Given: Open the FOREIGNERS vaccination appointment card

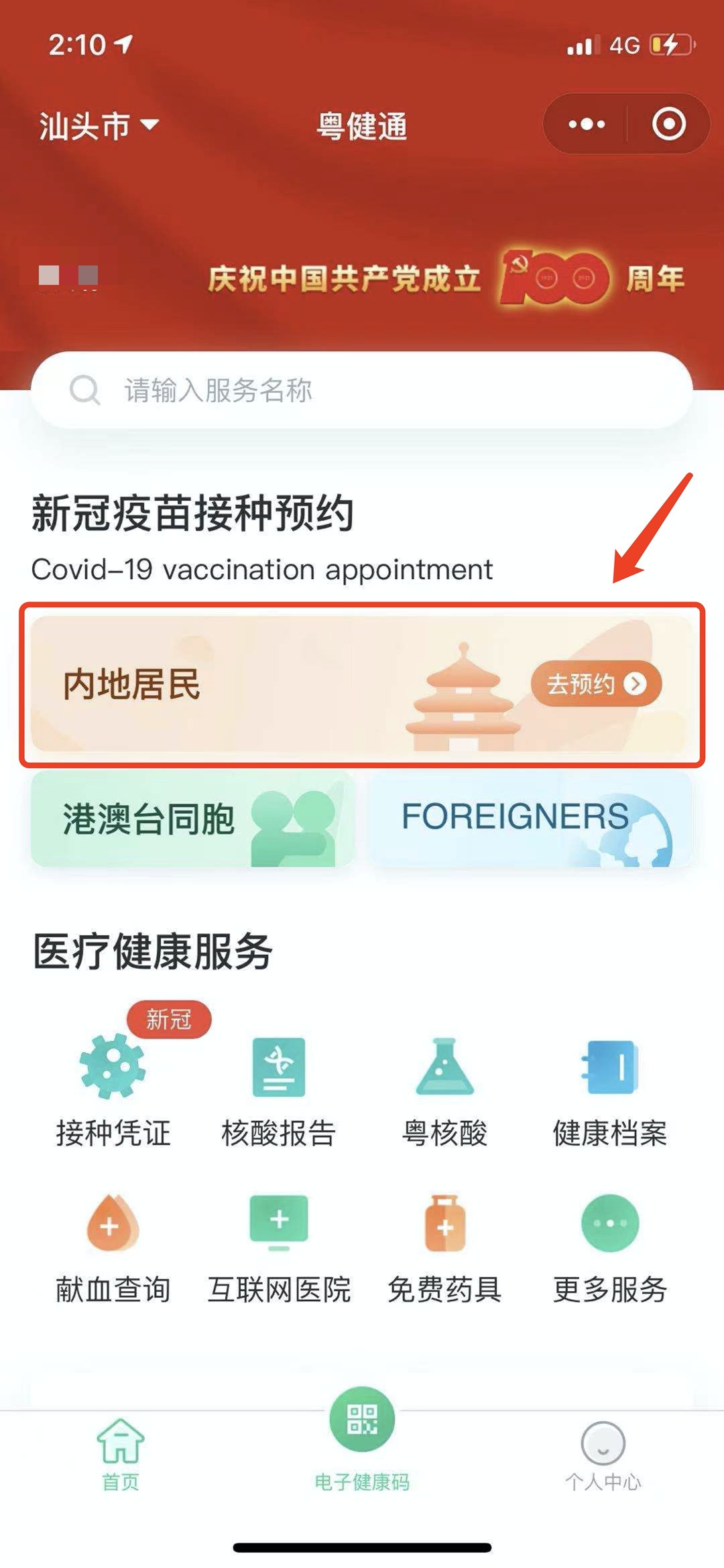Looking at the screenshot, I should click(x=531, y=819).
